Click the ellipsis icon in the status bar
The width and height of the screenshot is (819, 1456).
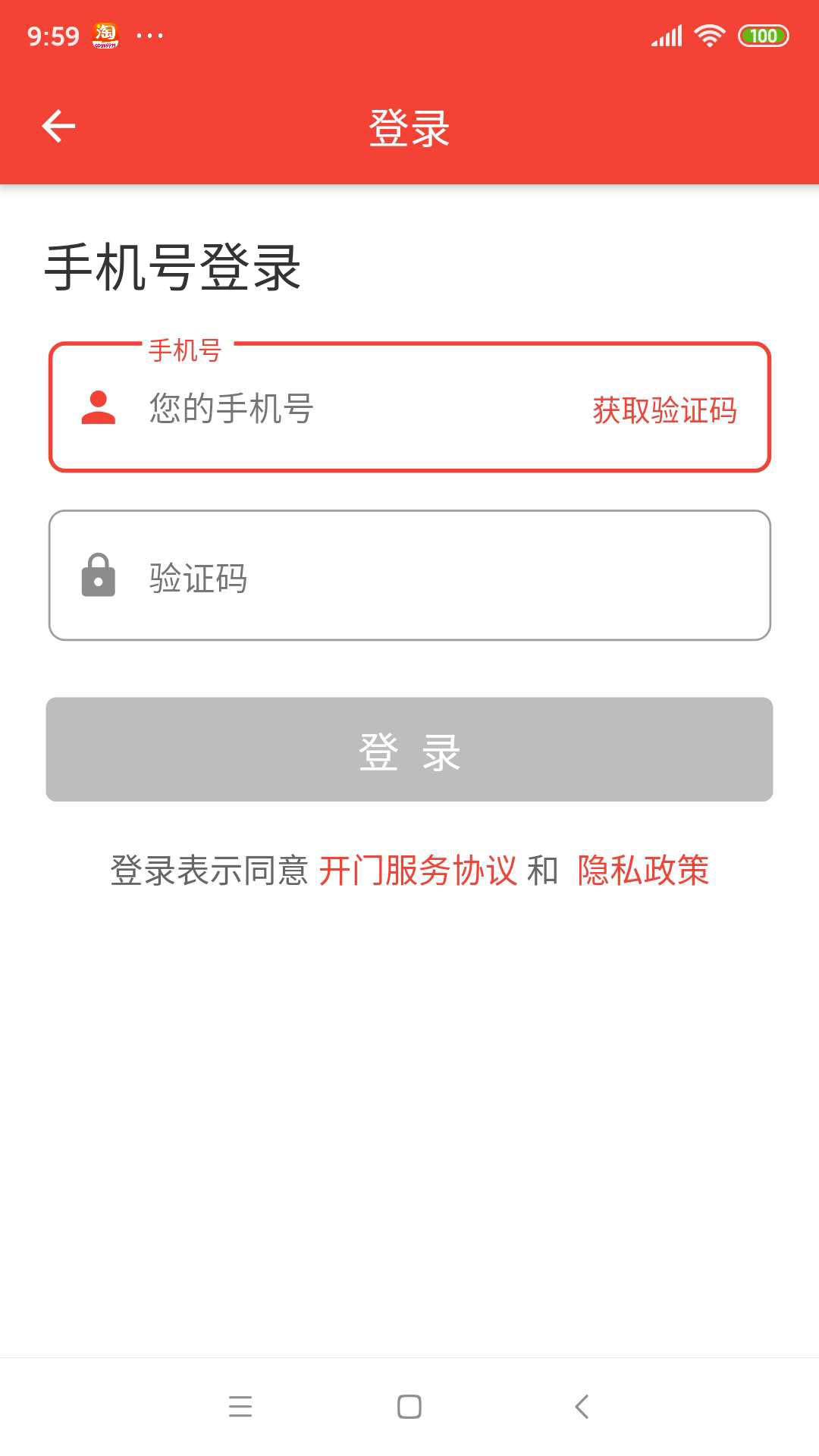(x=151, y=34)
